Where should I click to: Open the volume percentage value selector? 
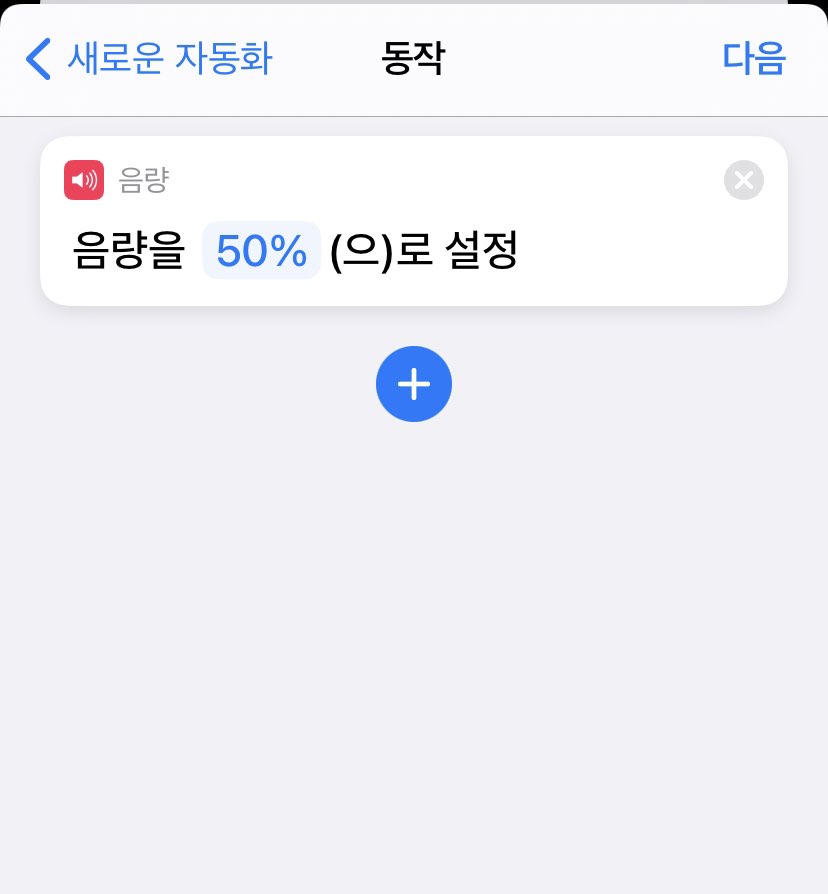pyautogui.click(x=261, y=250)
